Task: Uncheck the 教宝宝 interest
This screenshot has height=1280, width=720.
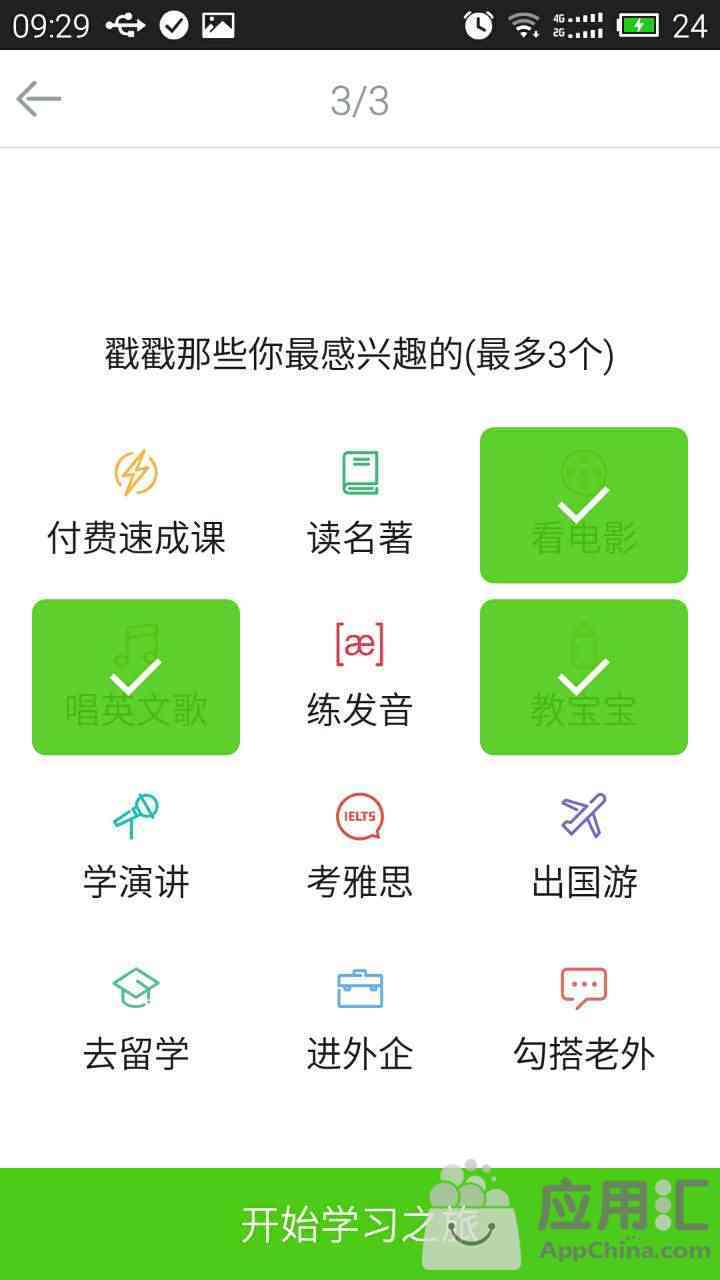Action: click(x=584, y=677)
